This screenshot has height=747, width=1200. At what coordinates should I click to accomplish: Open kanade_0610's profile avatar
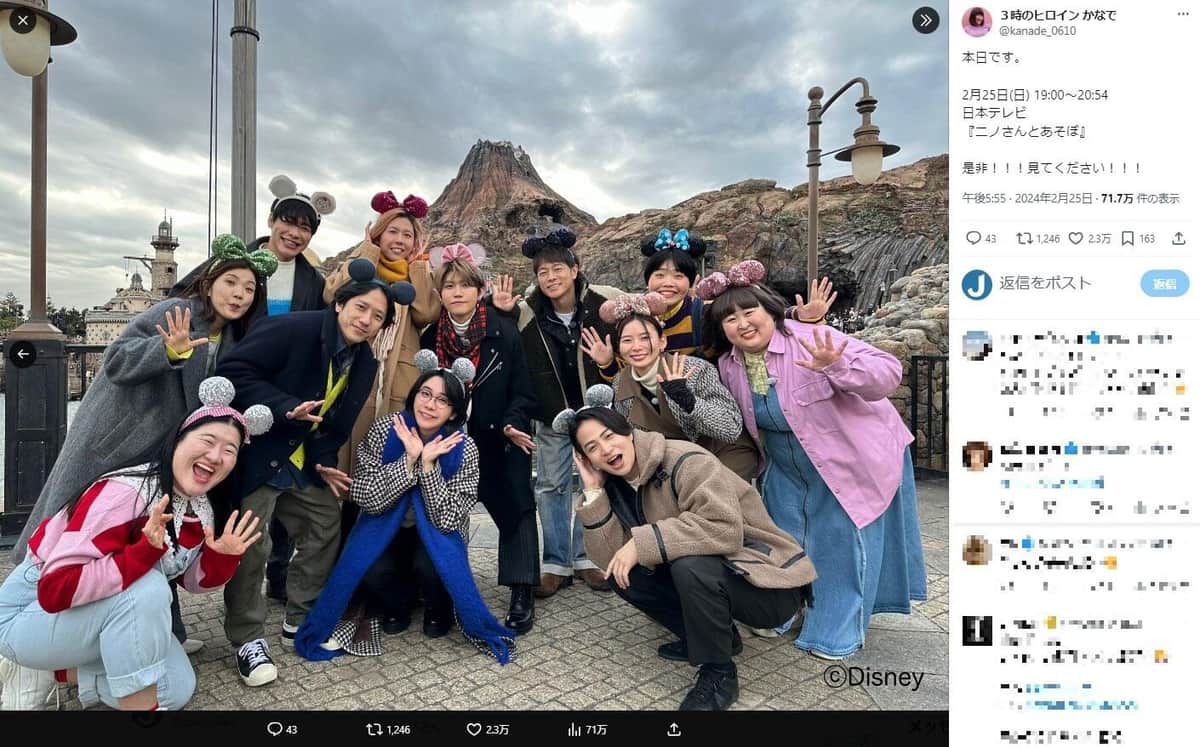coord(976,21)
